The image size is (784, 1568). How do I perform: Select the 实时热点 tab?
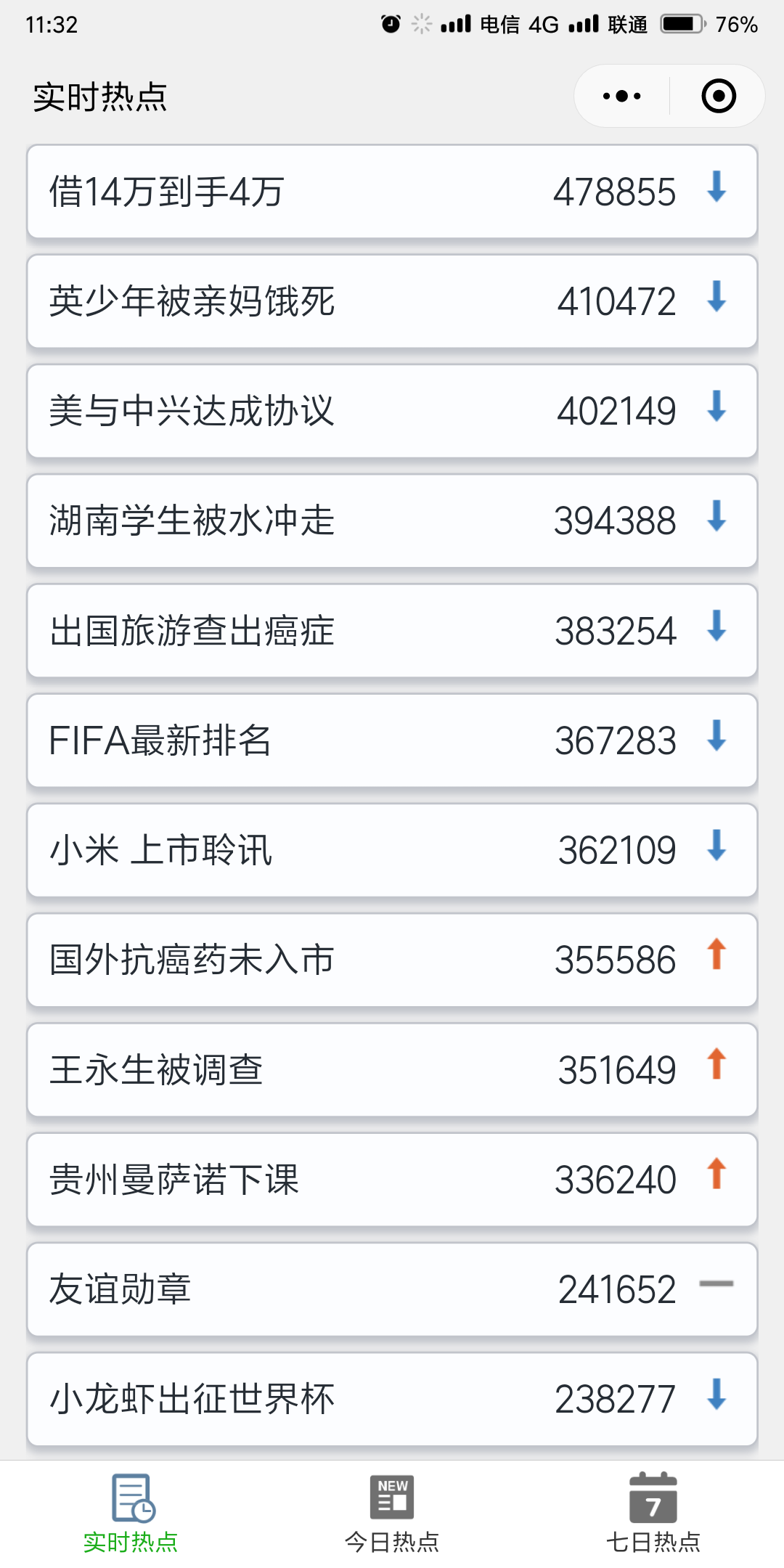[x=131, y=1514]
